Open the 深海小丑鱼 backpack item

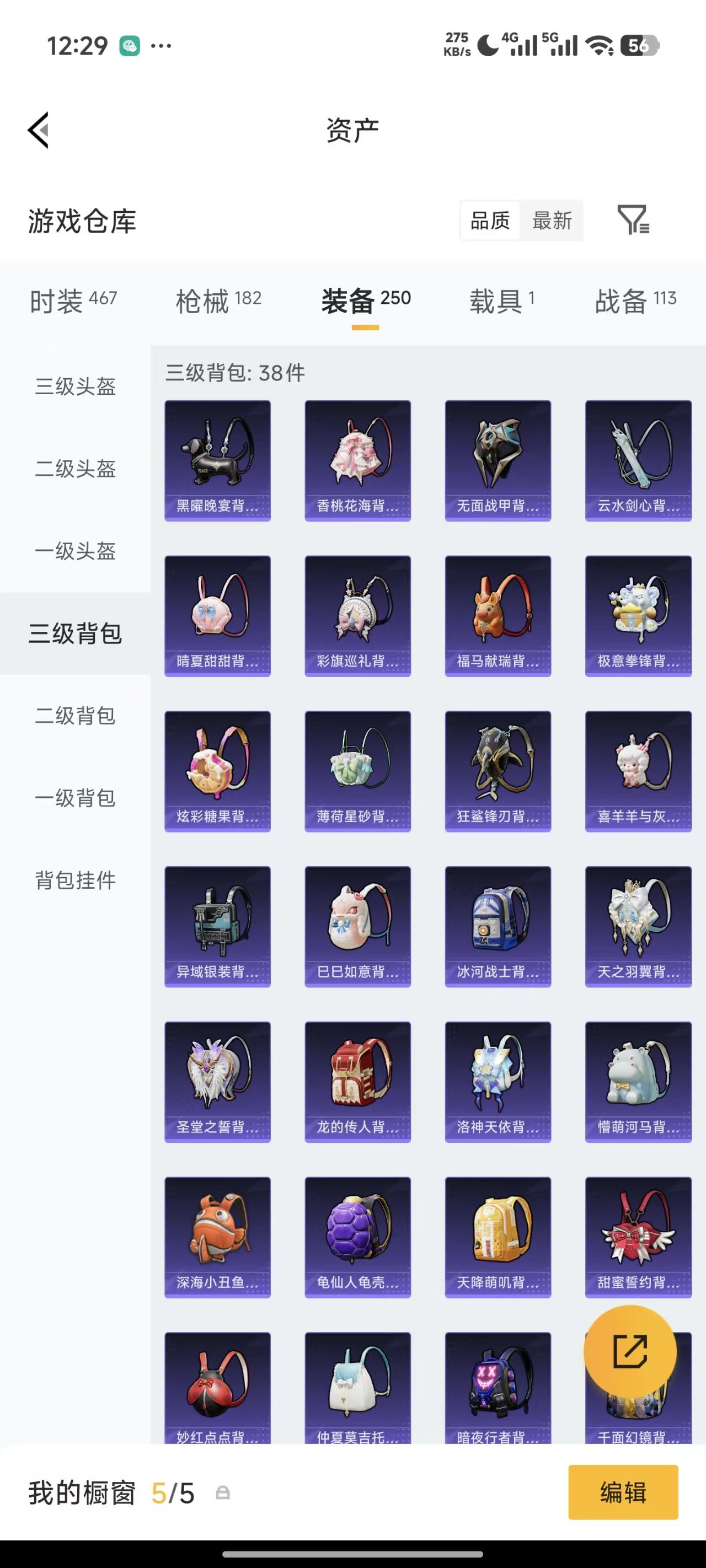(x=217, y=1238)
